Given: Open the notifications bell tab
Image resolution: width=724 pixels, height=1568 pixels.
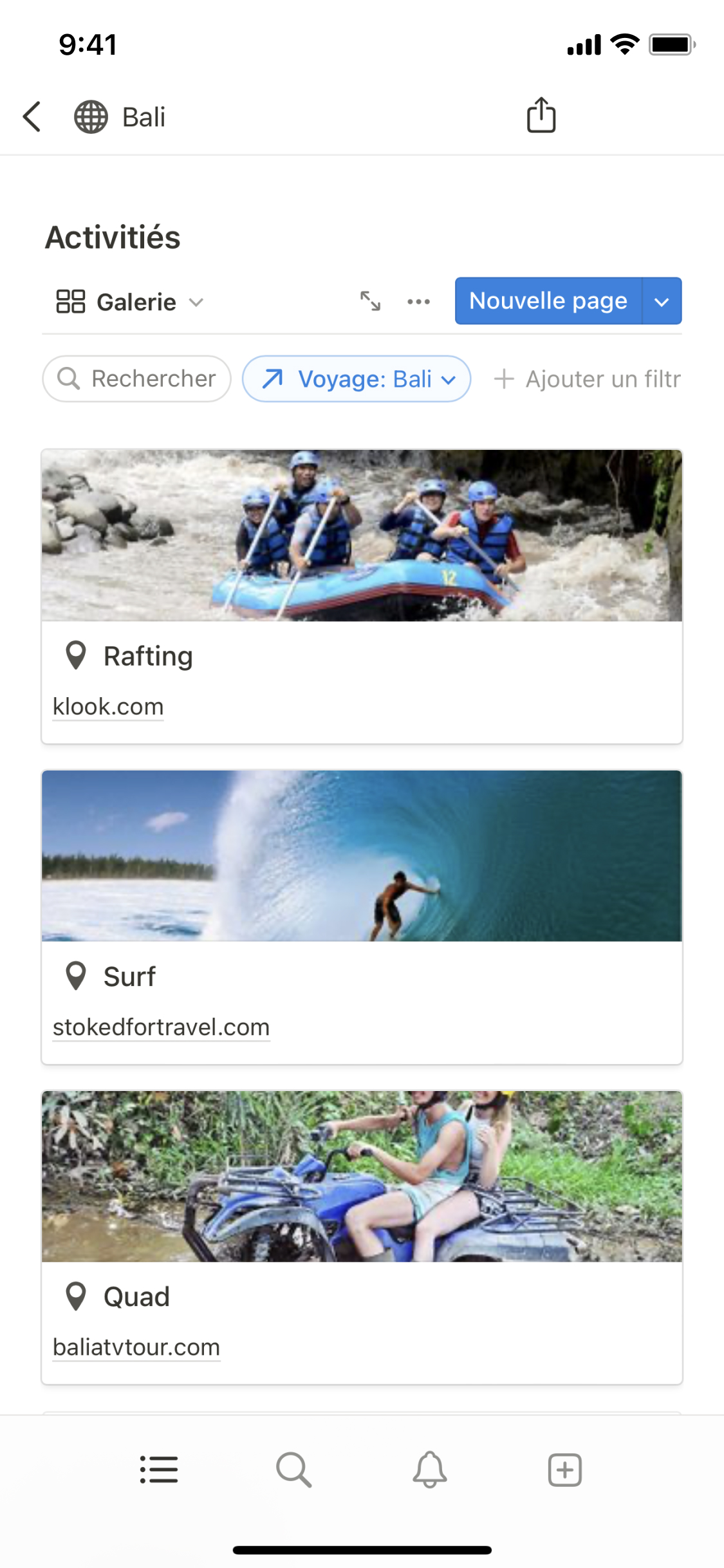Looking at the screenshot, I should click(x=429, y=1470).
